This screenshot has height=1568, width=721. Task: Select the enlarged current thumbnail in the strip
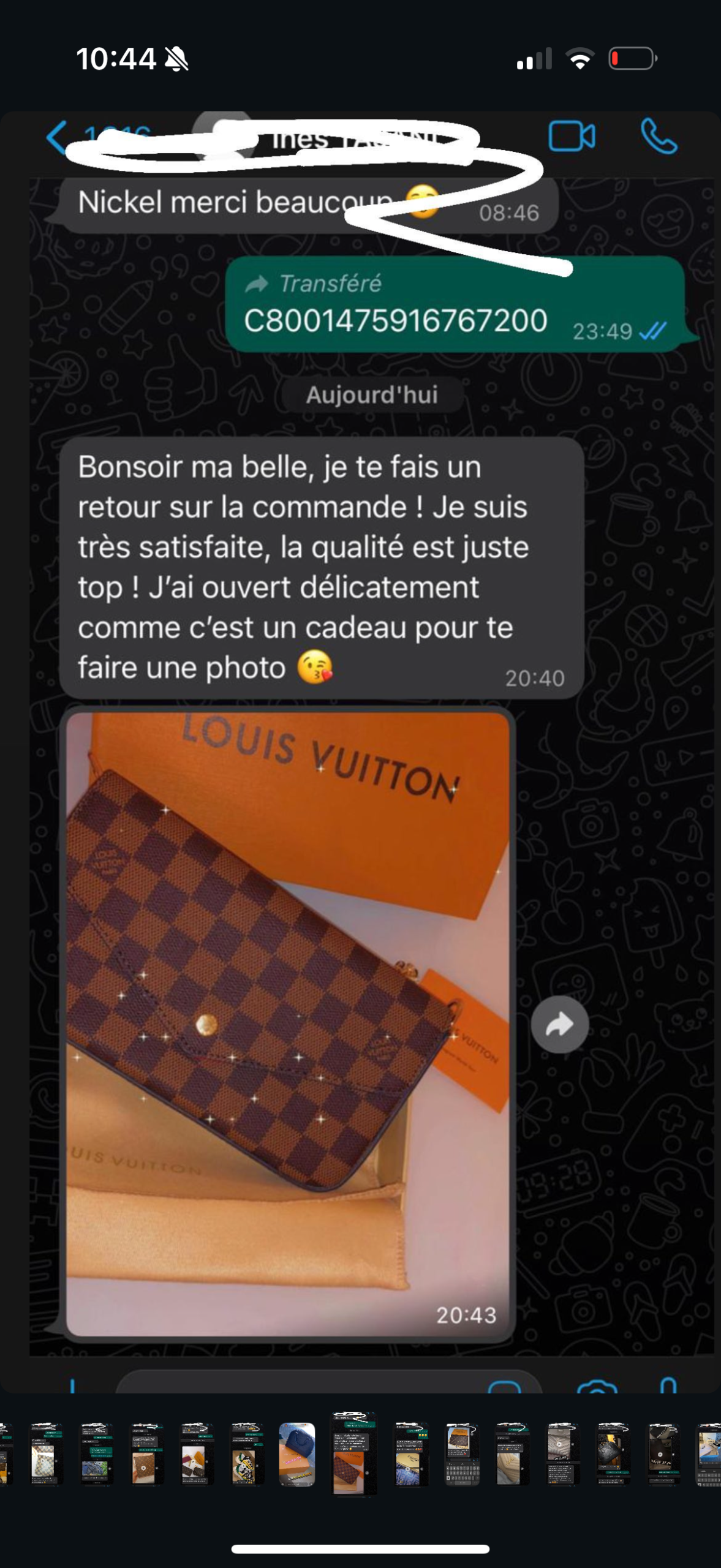(x=353, y=1454)
